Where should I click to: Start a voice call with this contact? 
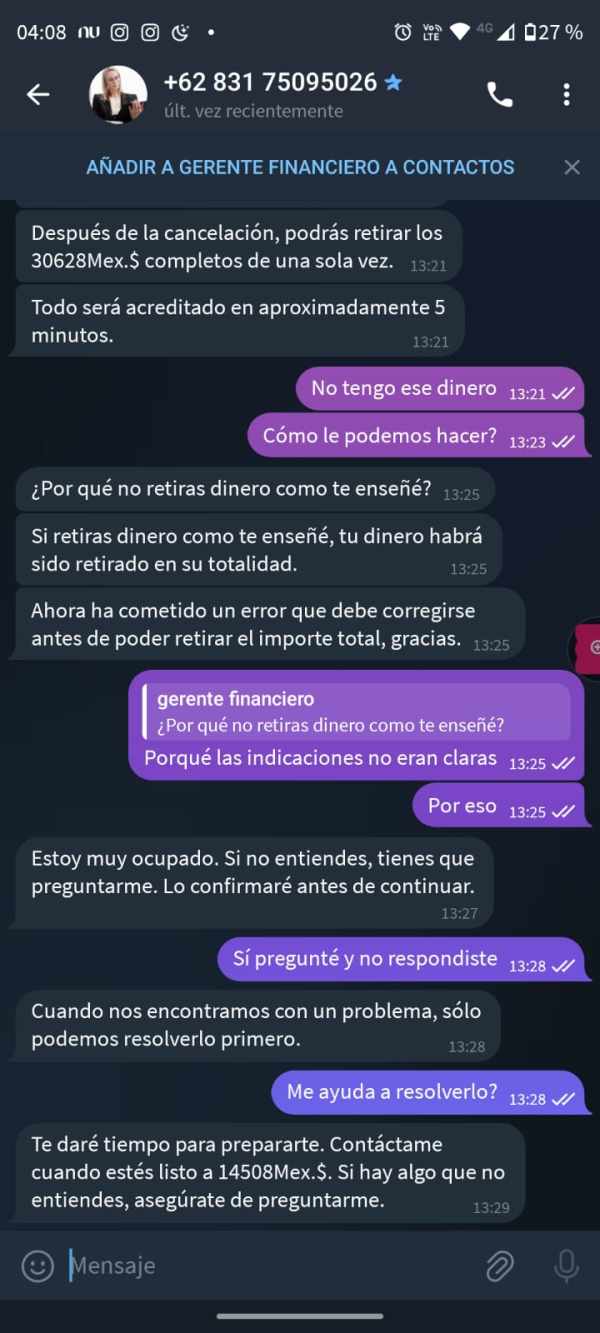pyautogui.click(x=499, y=95)
